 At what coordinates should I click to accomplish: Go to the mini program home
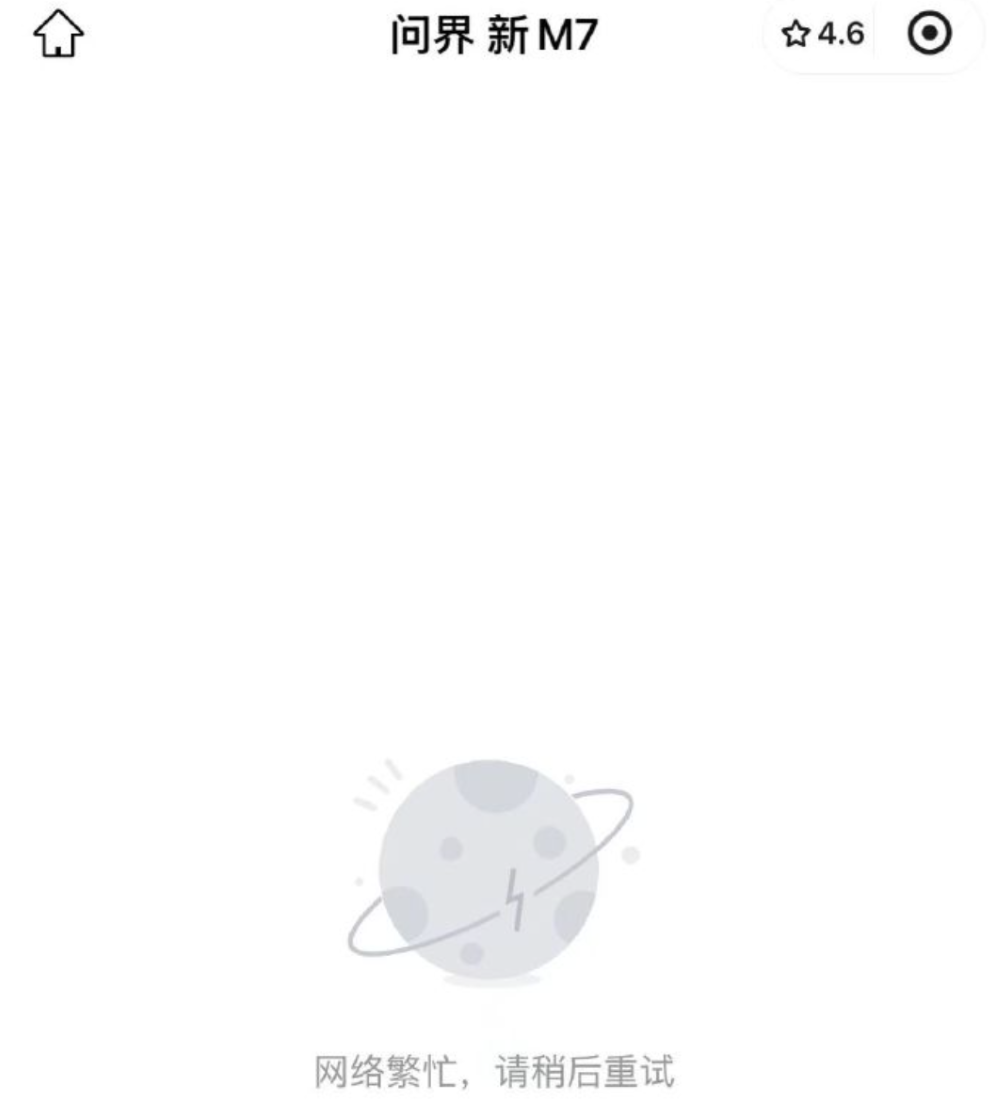[59, 39]
